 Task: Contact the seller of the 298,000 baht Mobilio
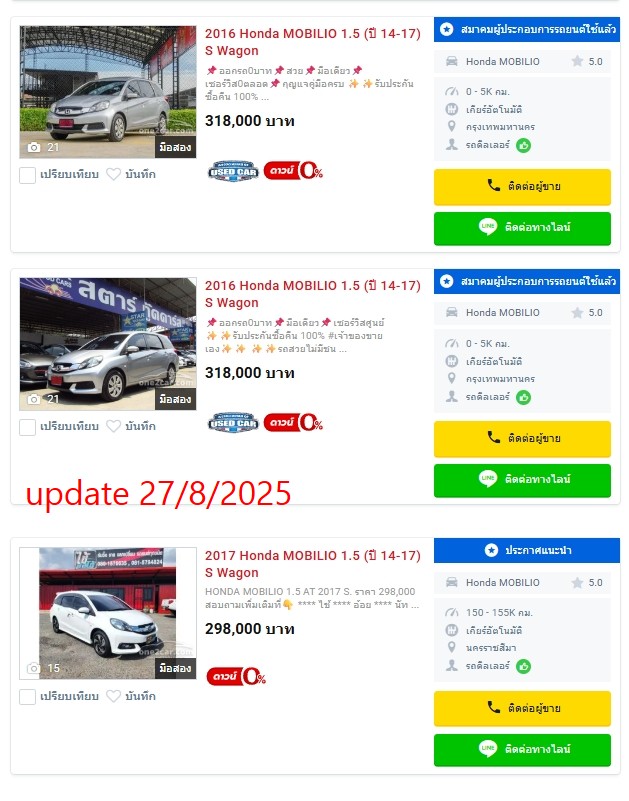pyautogui.click(x=522, y=707)
